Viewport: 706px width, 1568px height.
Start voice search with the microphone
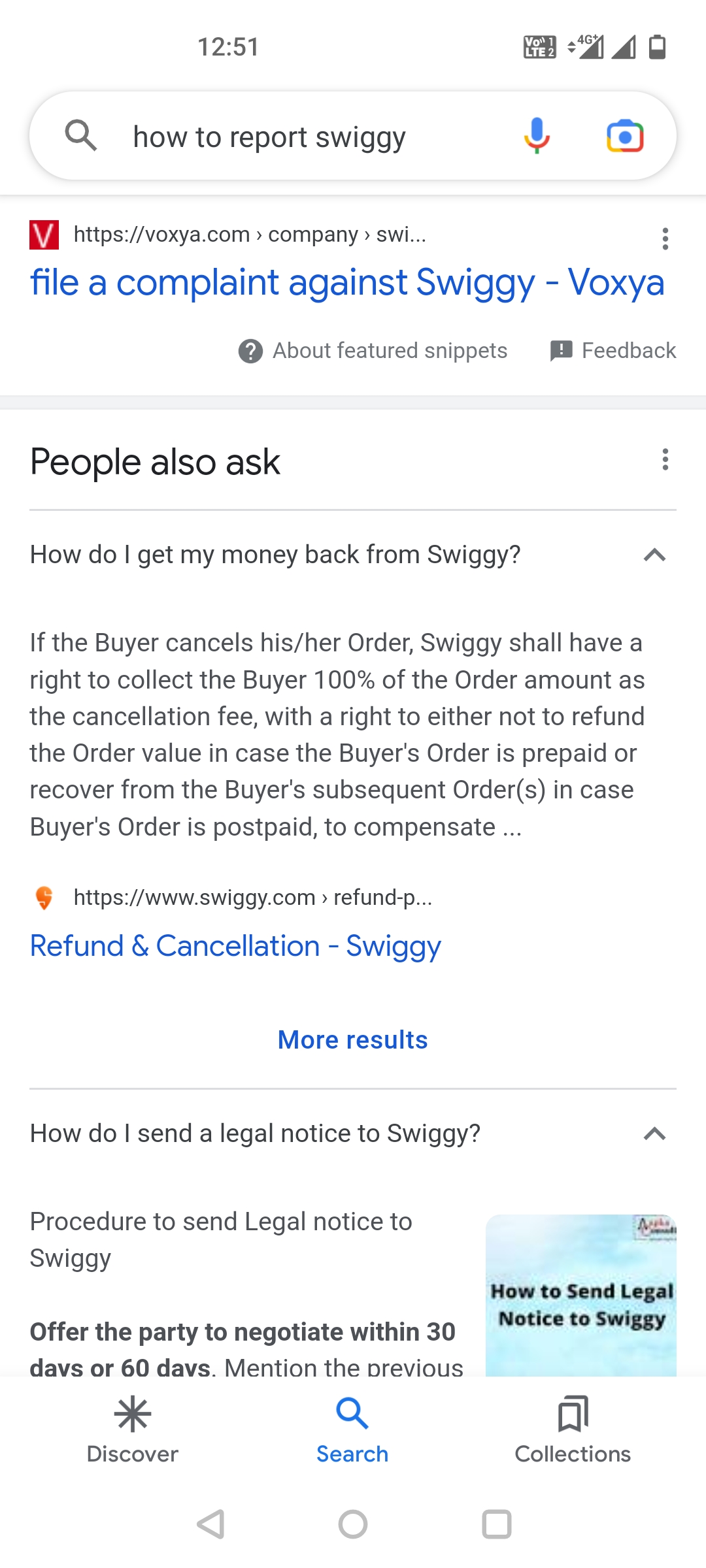537,136
